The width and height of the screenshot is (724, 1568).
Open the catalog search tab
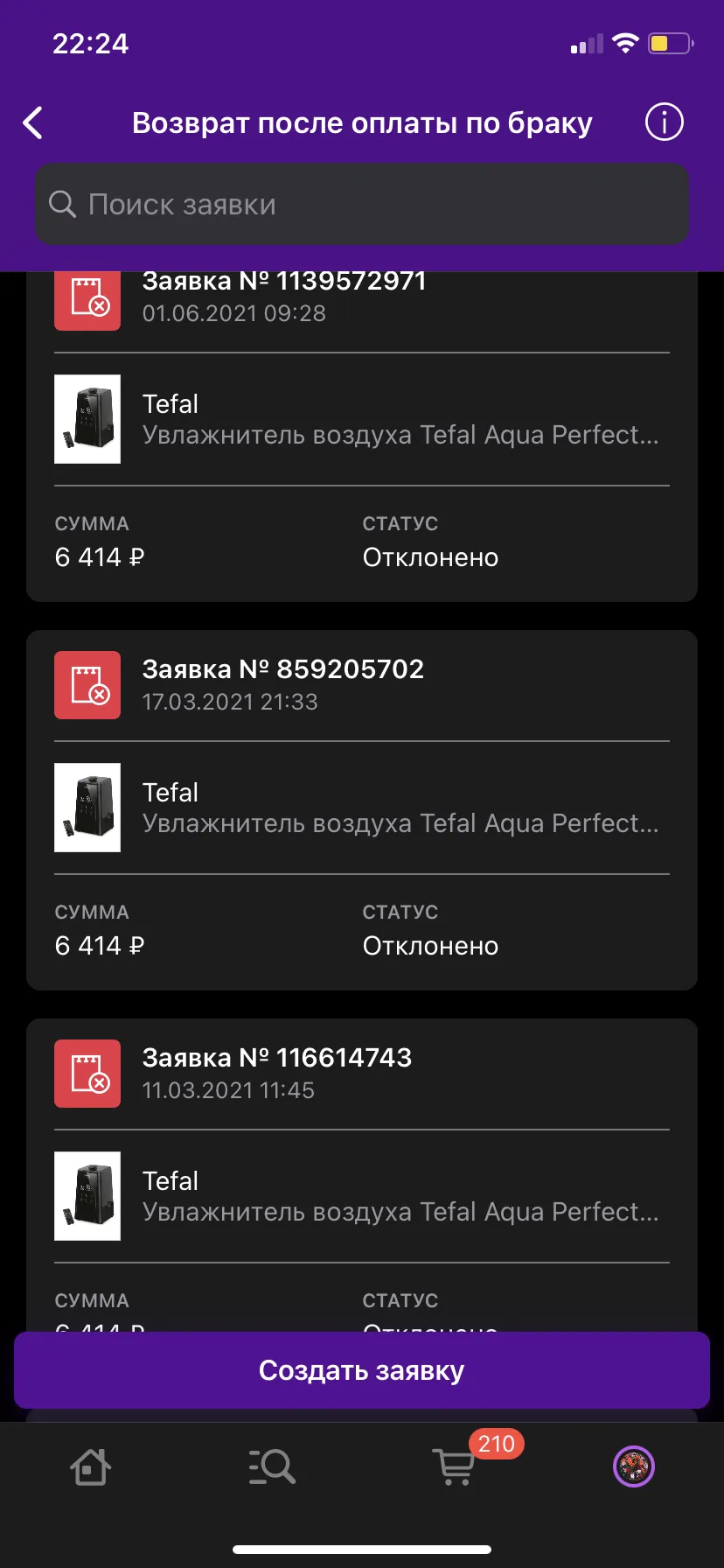tap(272, 1466)
